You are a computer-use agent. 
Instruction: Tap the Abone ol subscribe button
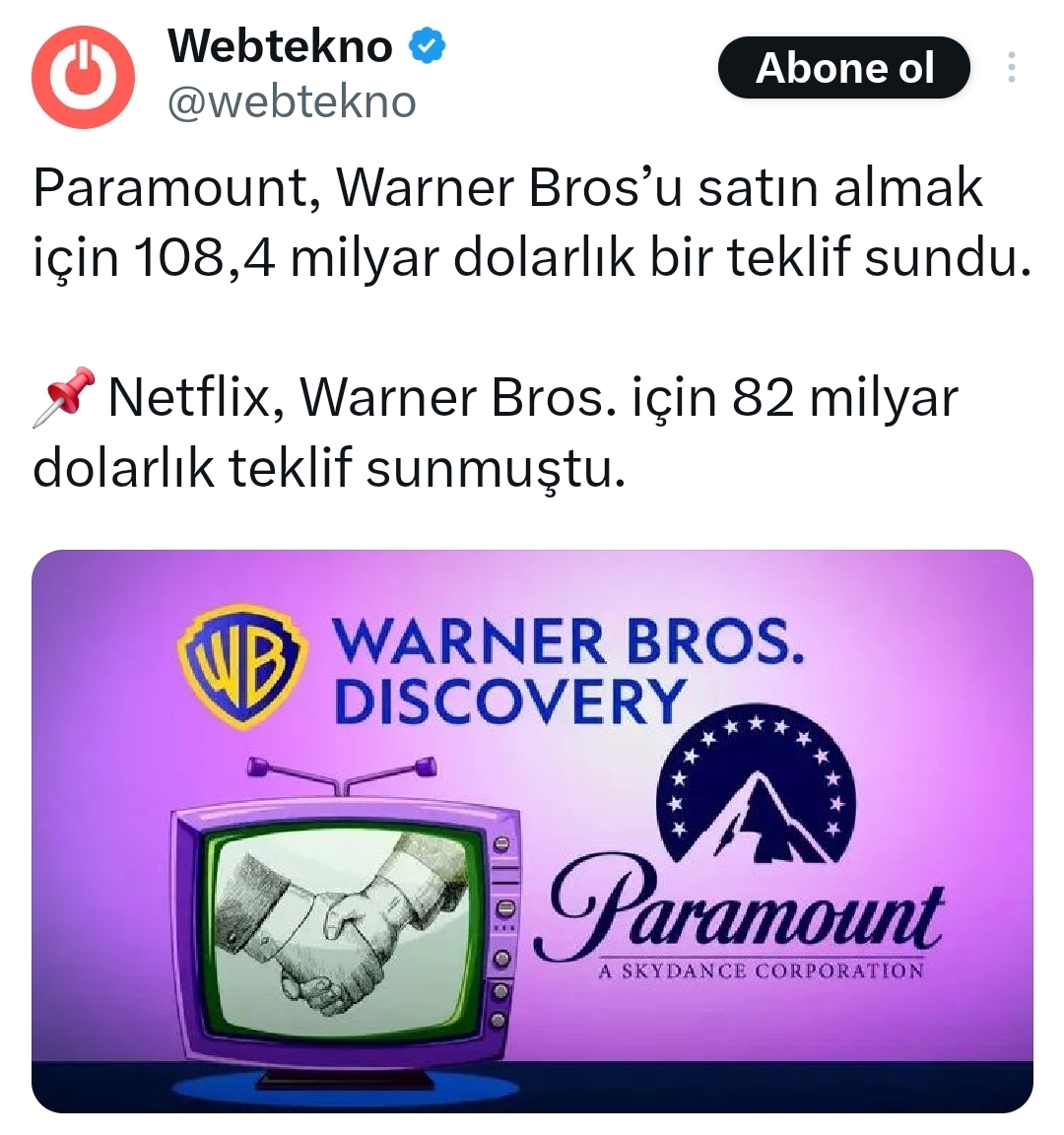843,68
